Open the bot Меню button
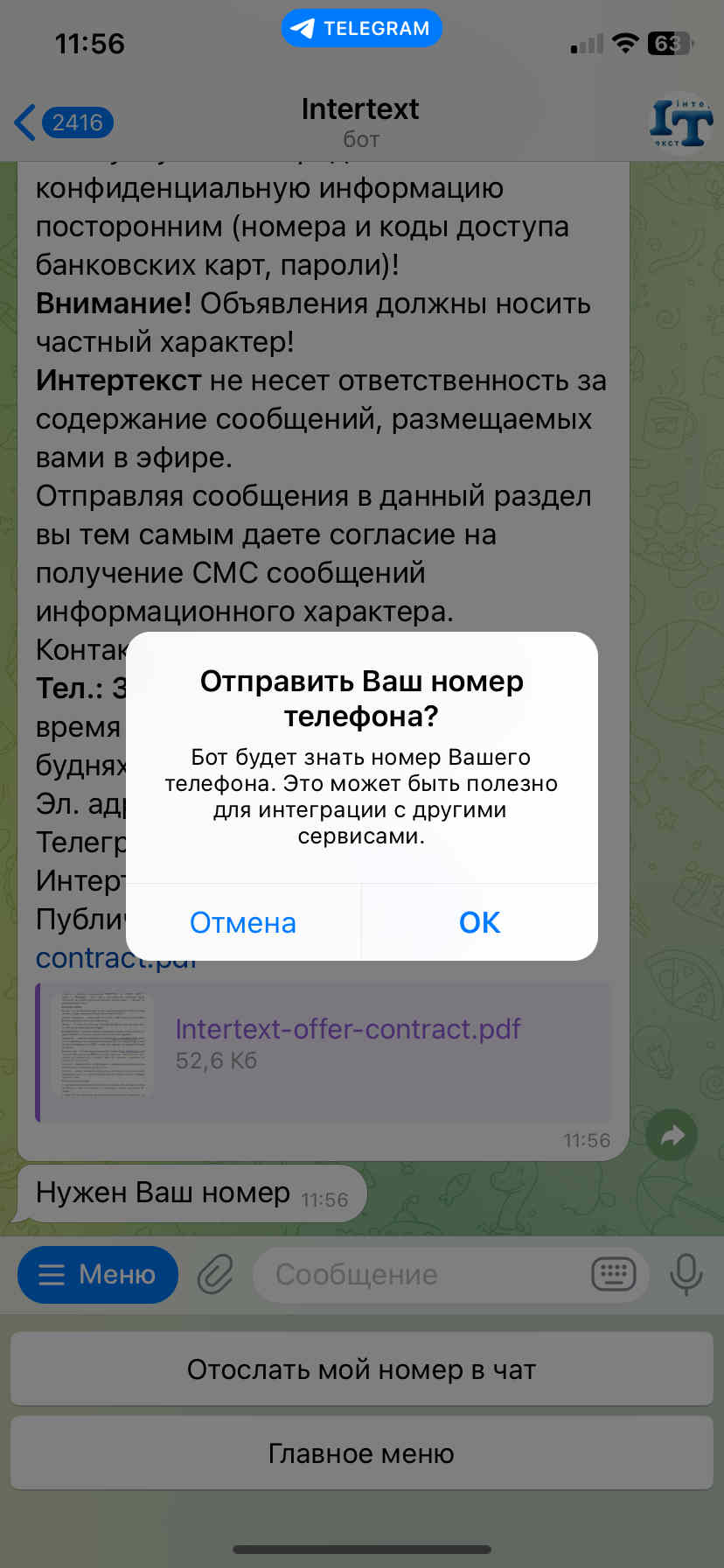Viewport: 724px width, 1568px height. coord(98,1274)
